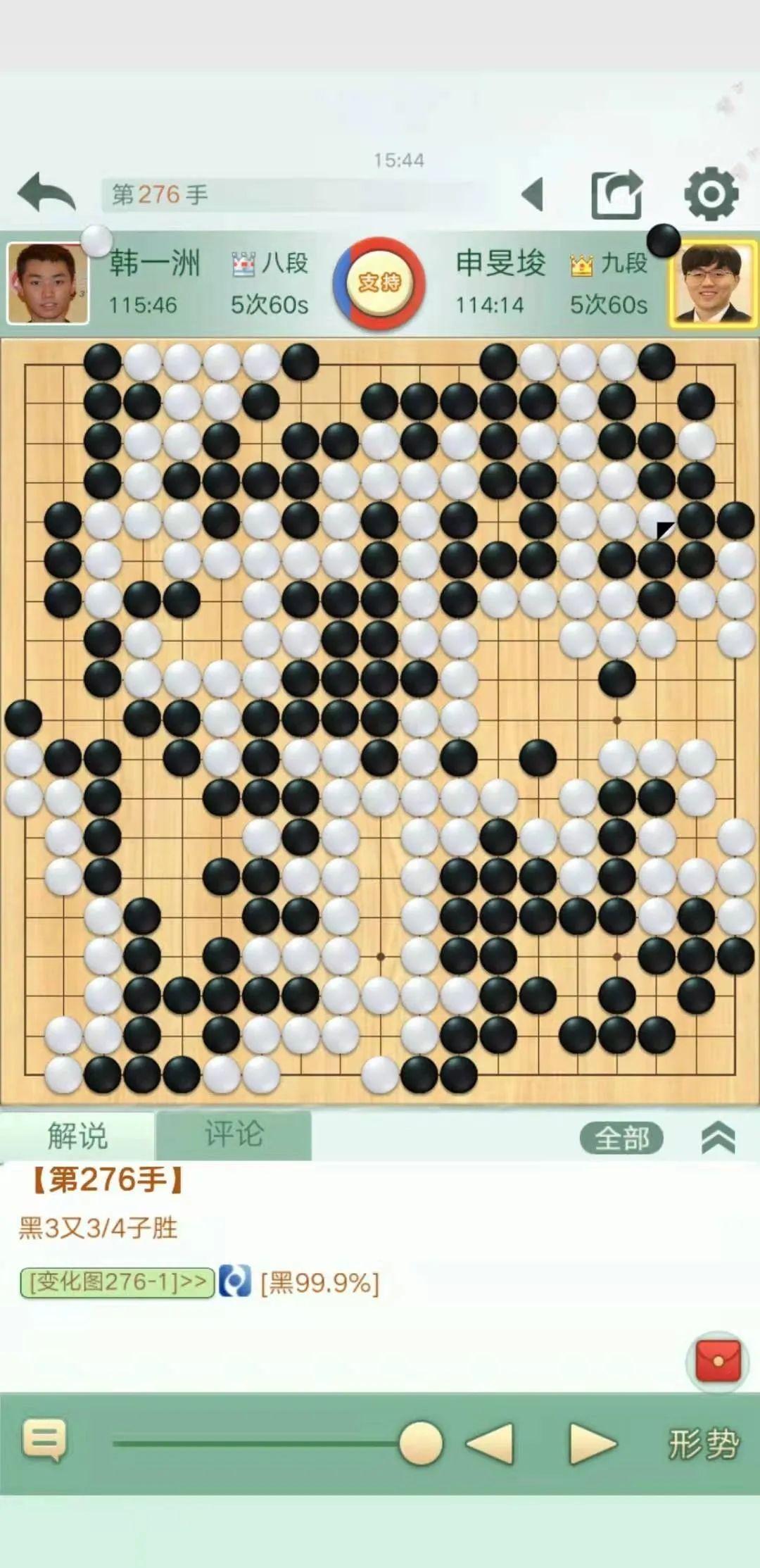Open variation diagram 变化图276-1
Screen dimensions: 760x1568
(118, 1282)
